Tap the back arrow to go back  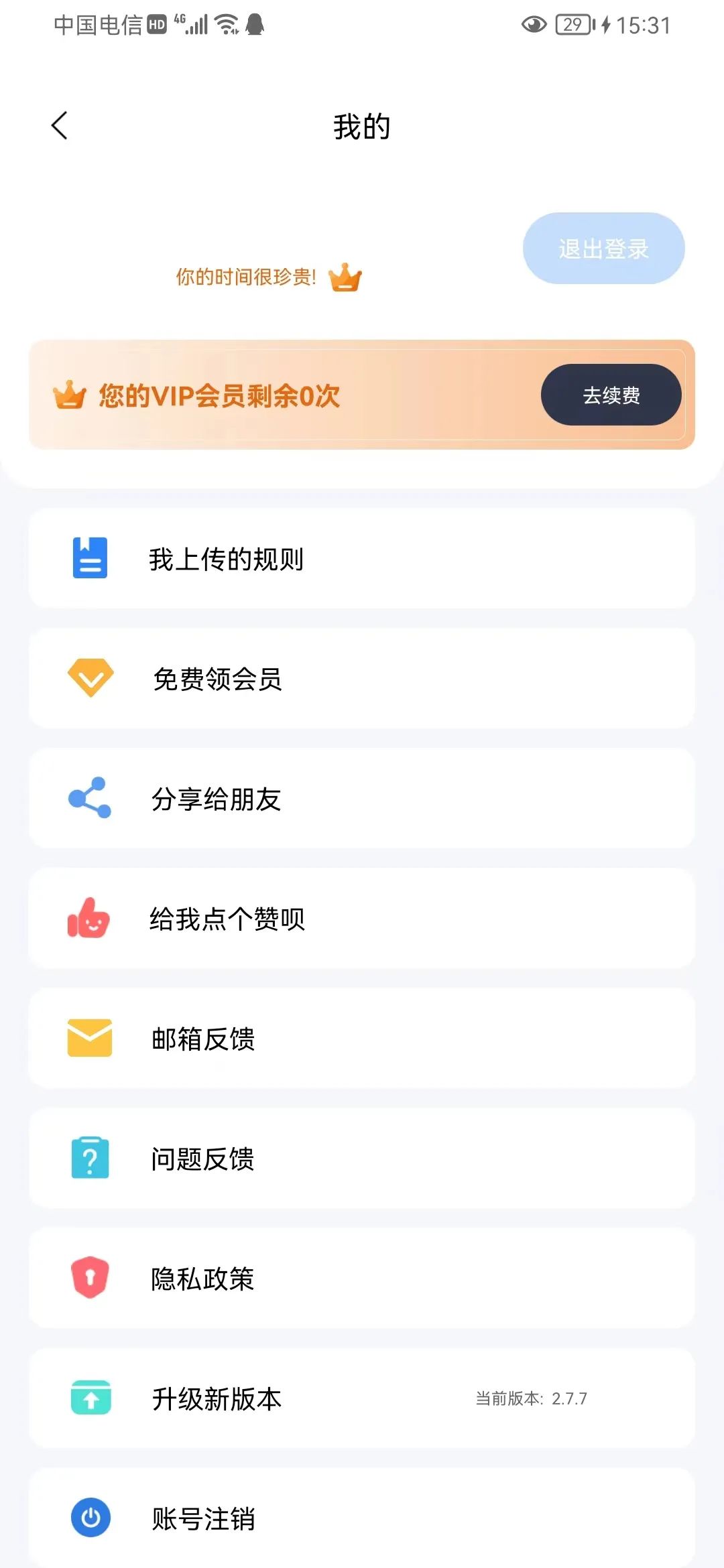[59, 125]
